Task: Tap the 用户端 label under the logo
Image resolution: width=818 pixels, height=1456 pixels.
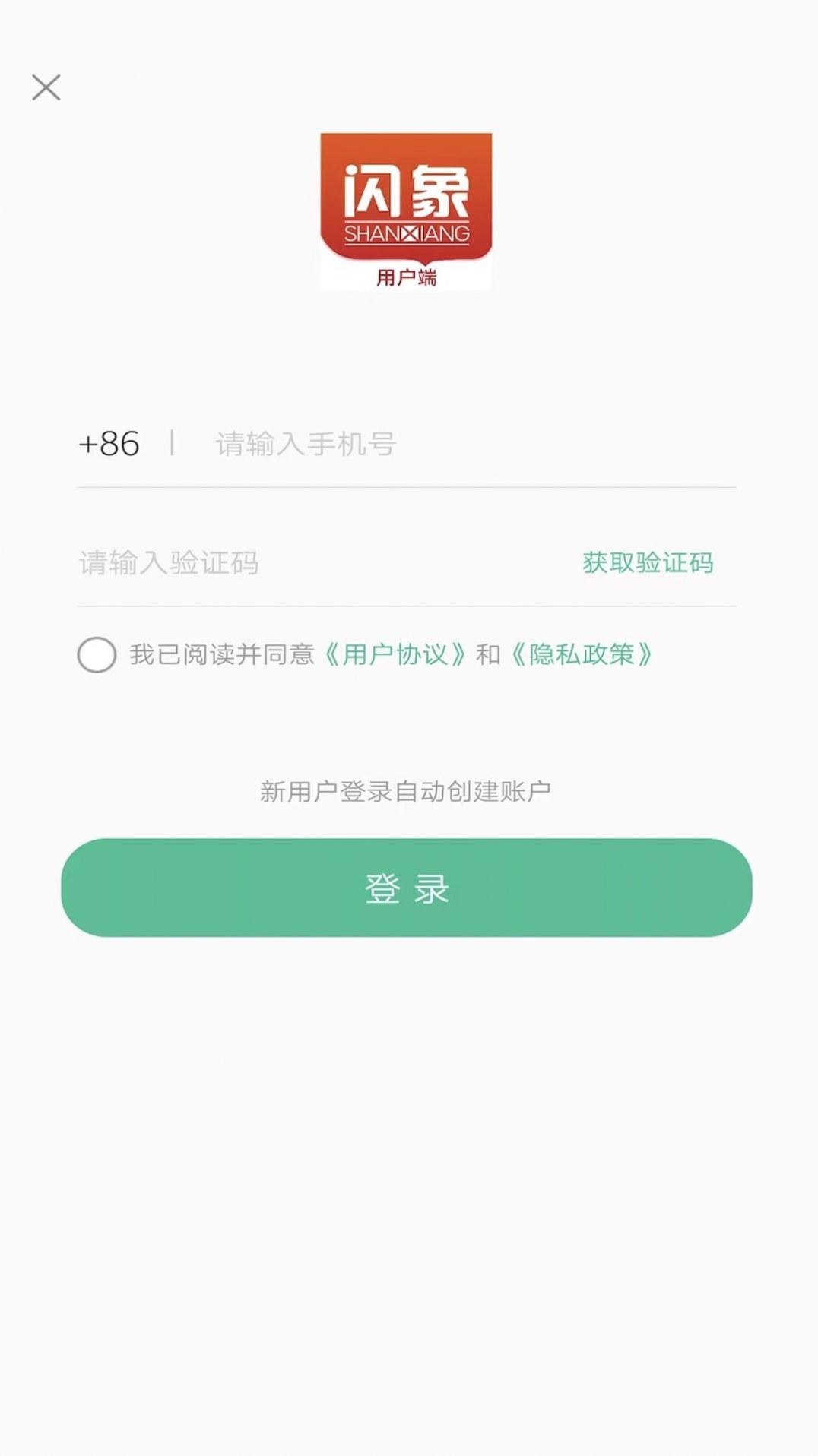Action: (x=407, y=277)
